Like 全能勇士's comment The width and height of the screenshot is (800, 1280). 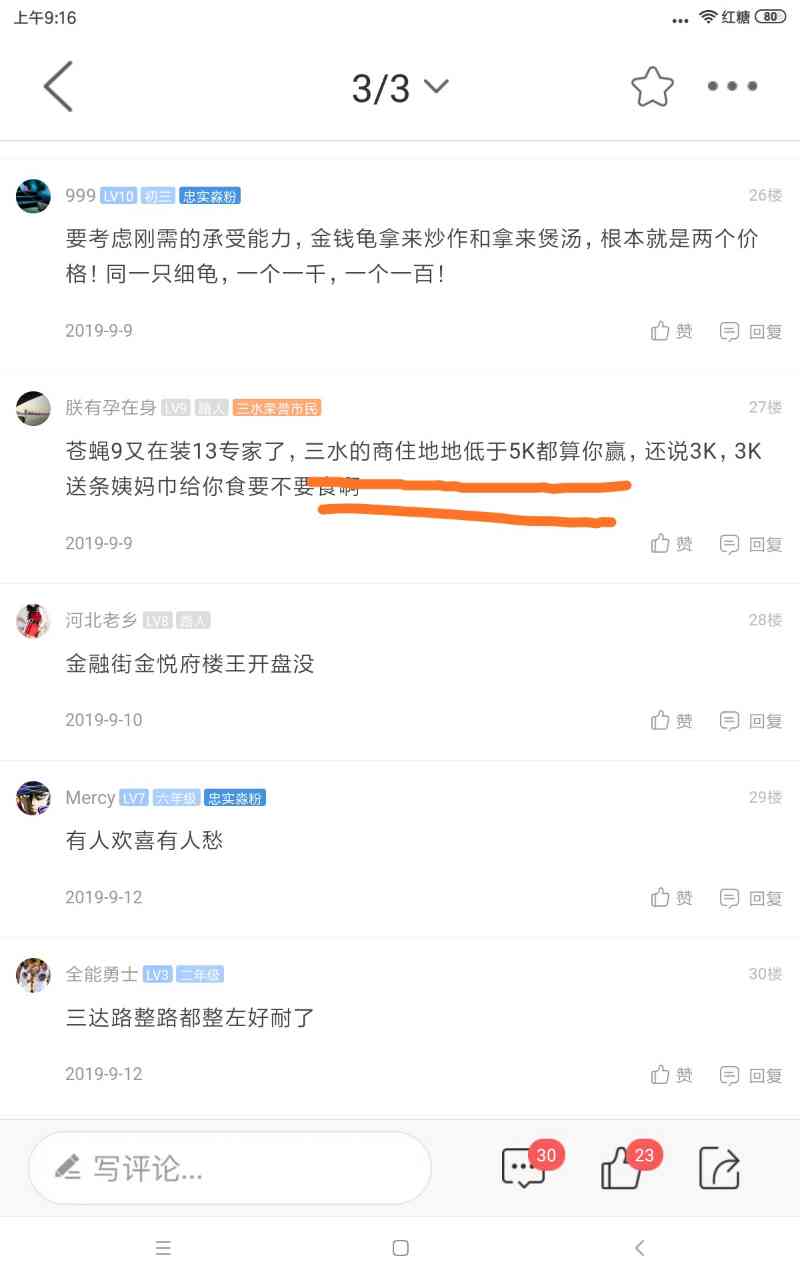[x=671, y=1075]
